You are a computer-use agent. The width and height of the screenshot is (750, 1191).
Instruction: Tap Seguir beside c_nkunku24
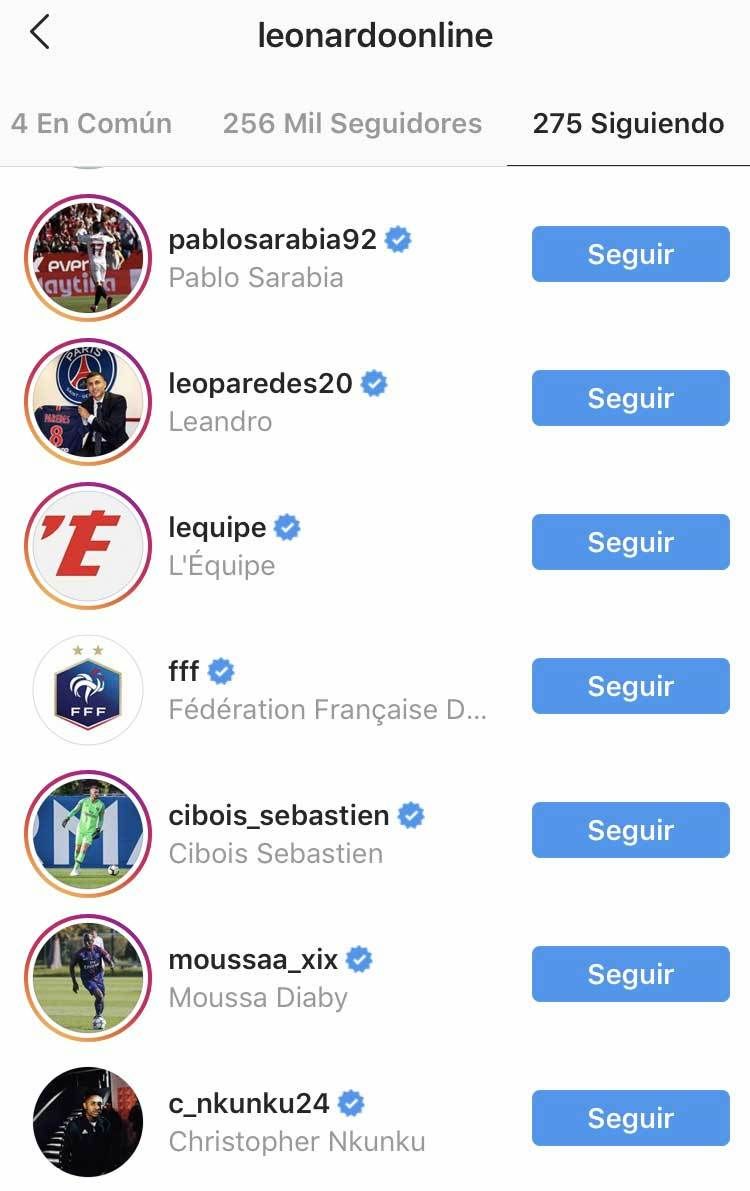coord(630,1119)
